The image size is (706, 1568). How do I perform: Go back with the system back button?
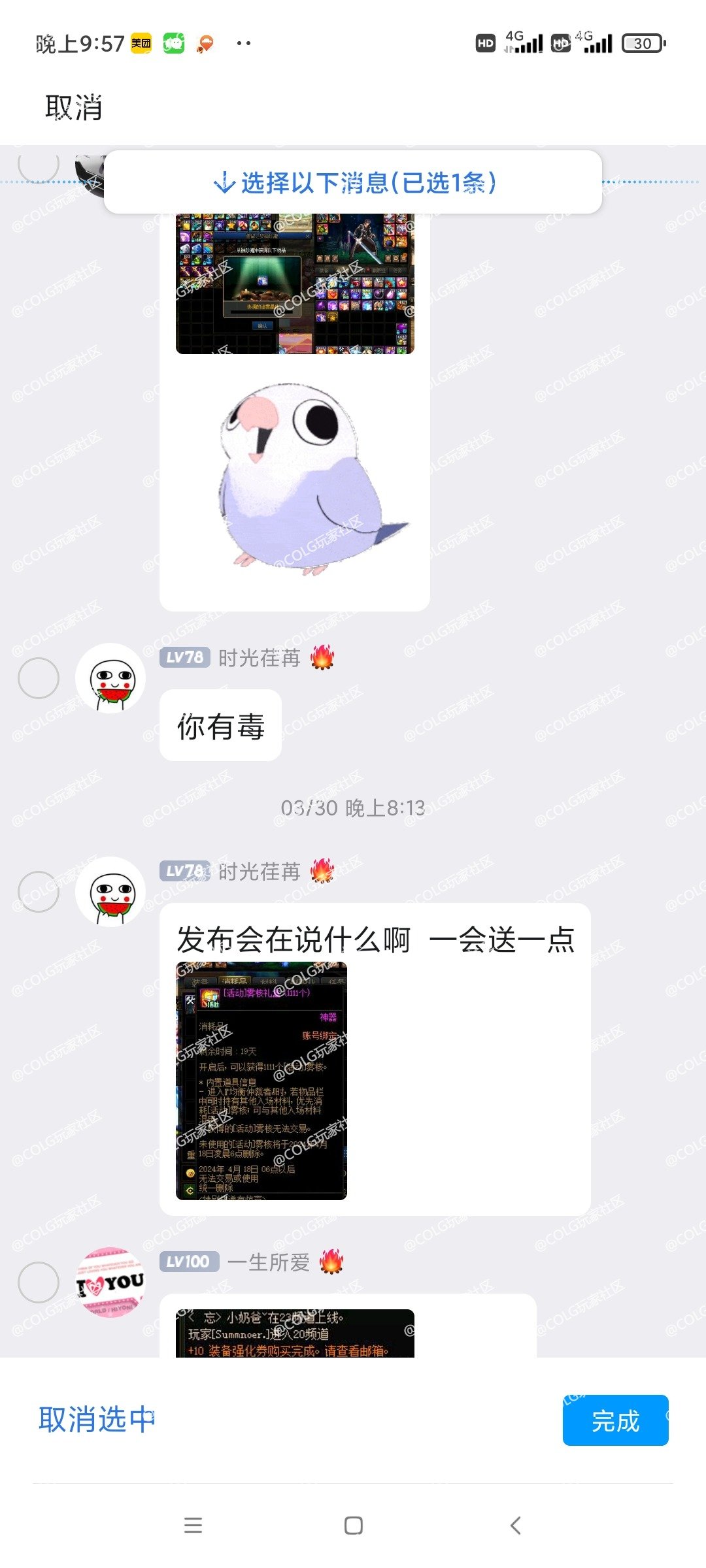[515, 1526]
